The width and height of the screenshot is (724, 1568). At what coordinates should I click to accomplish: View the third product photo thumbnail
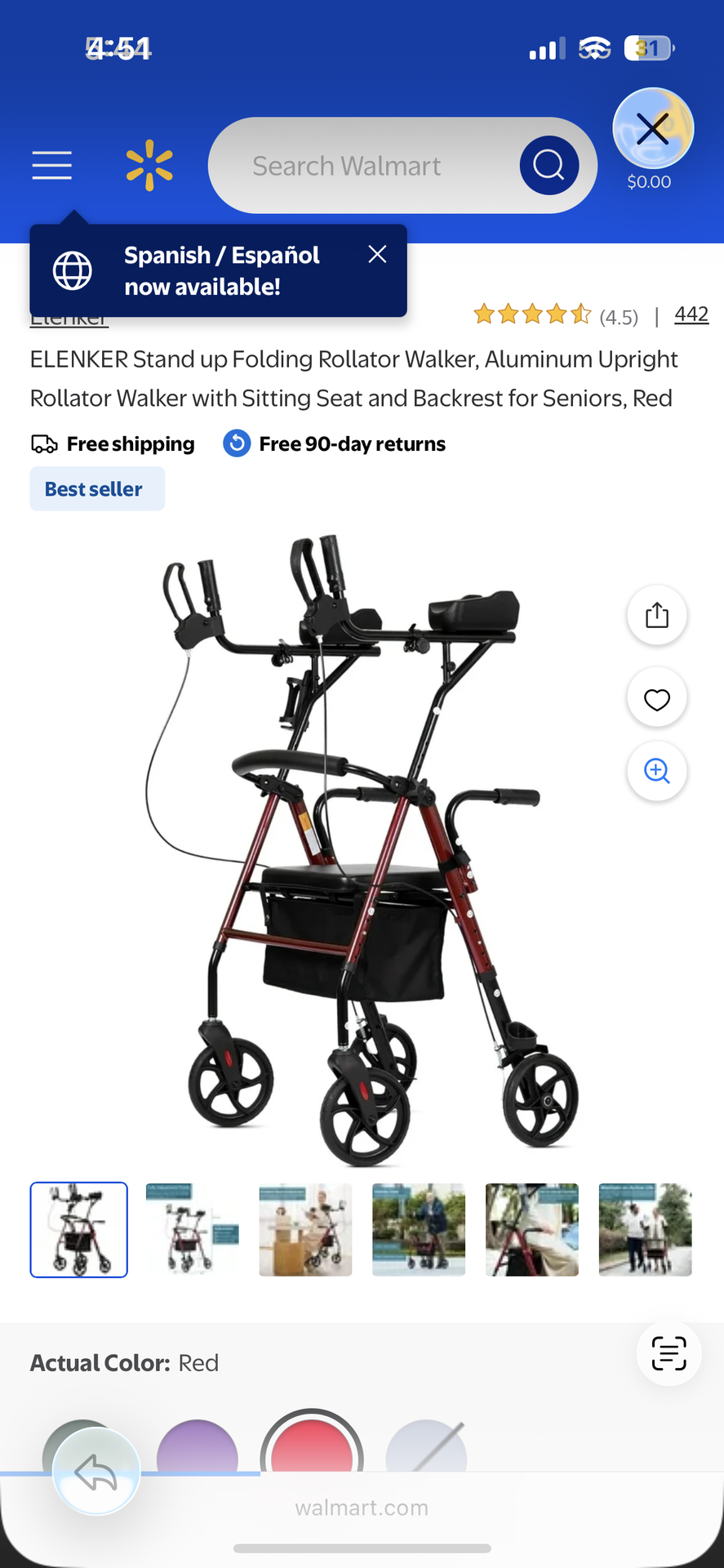pyautogui.click(x=305, y=1229)
